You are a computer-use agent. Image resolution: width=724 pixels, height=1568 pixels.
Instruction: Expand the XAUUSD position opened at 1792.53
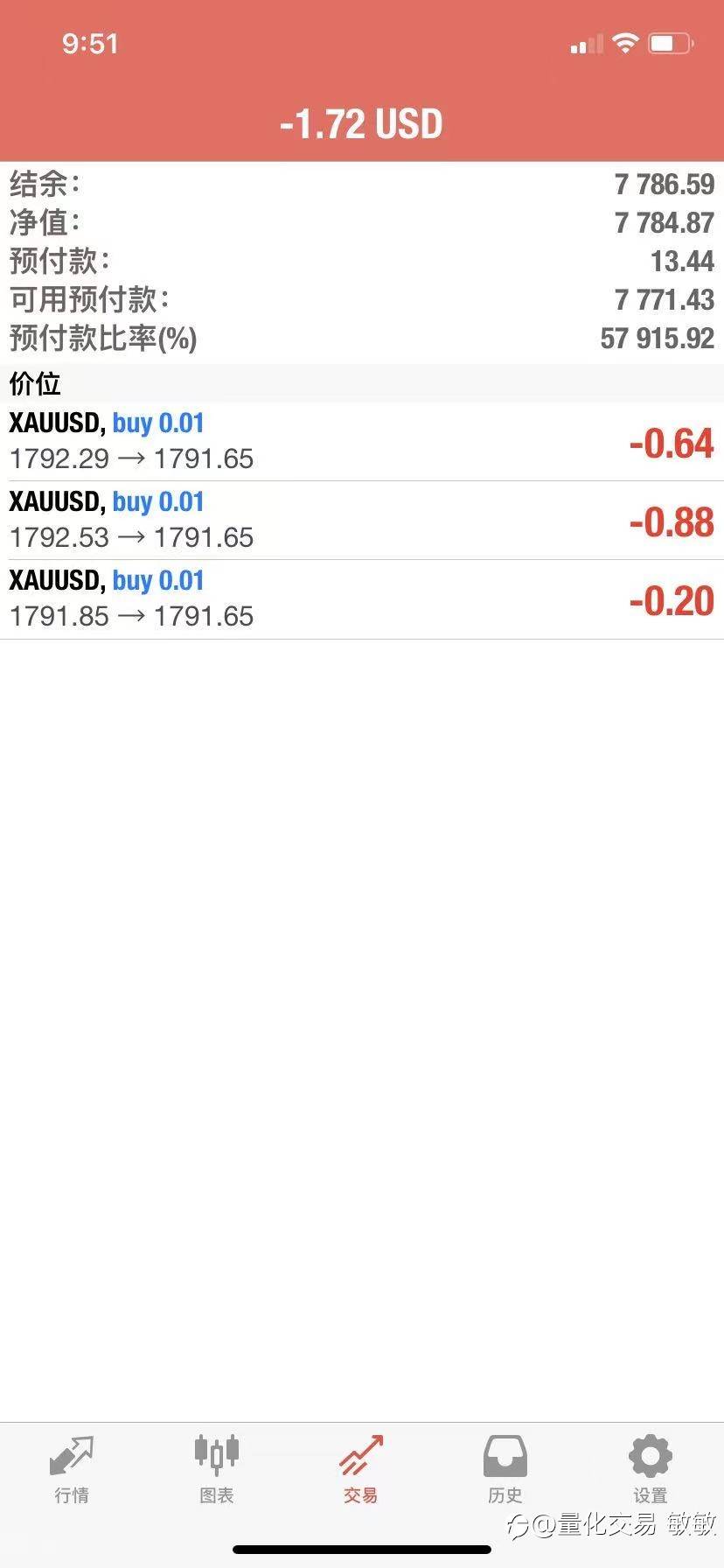(x=361, y=521)
